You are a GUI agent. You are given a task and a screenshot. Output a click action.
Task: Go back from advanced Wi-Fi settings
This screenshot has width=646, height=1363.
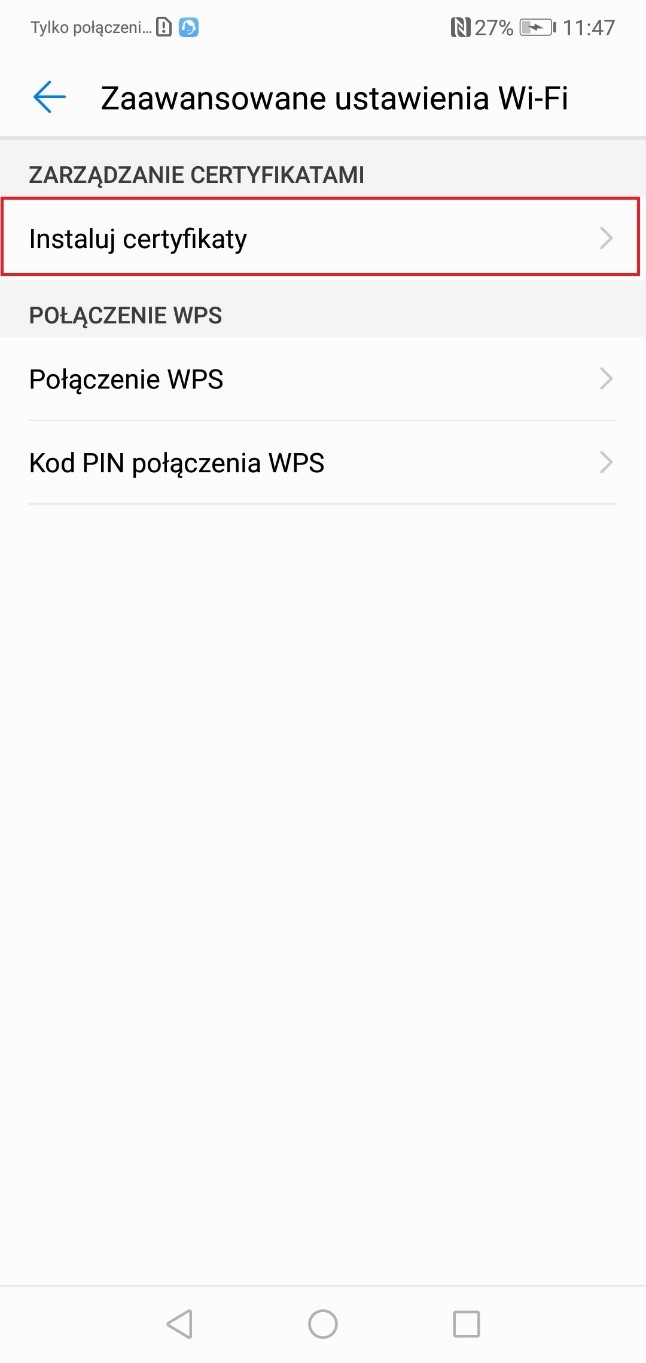(x=49, y=97)
